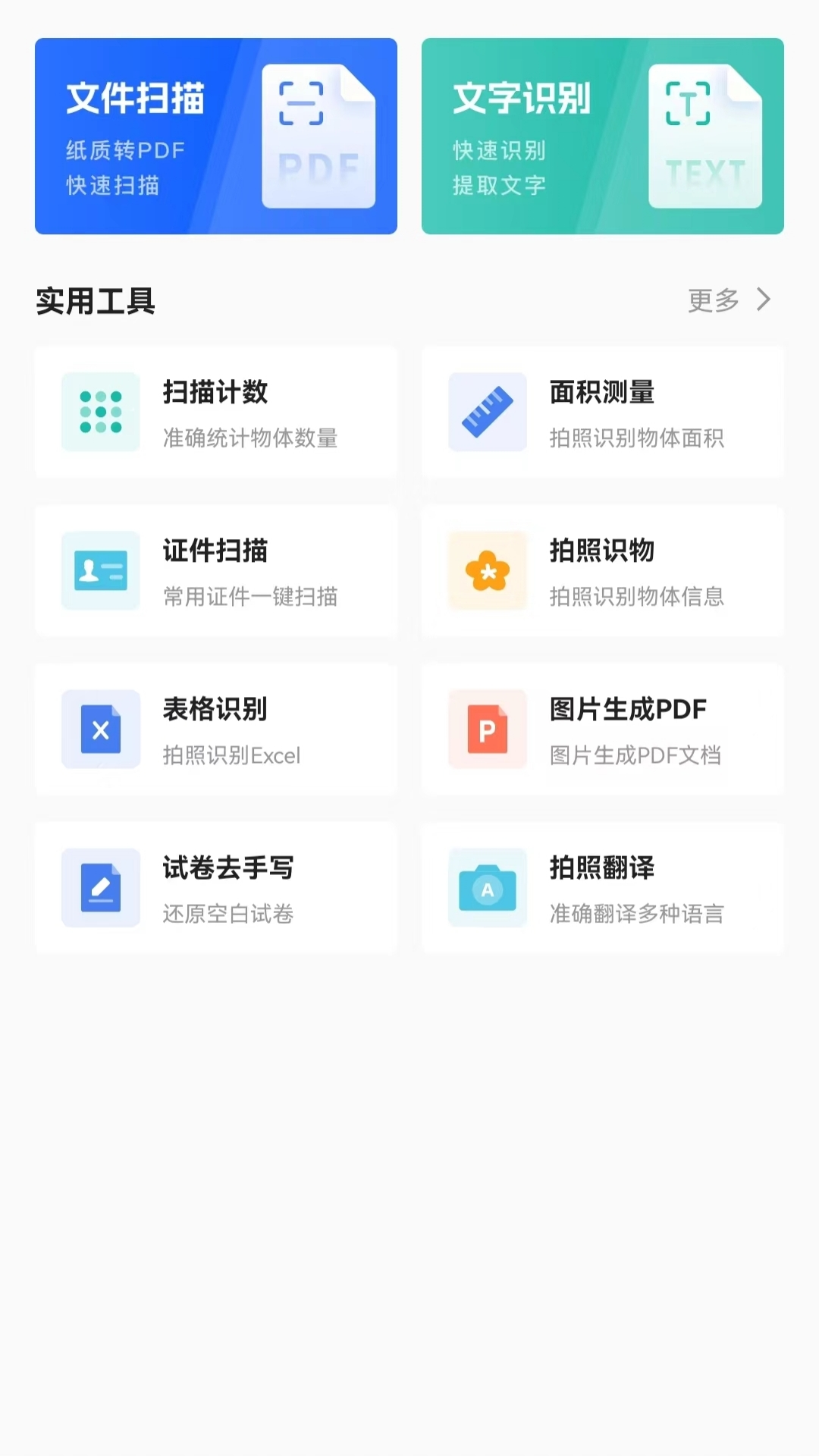The width and height of the screenshot is (819, 1456).
Task: Open the 文字识别 recognition card
Action: tap(602, 135)
